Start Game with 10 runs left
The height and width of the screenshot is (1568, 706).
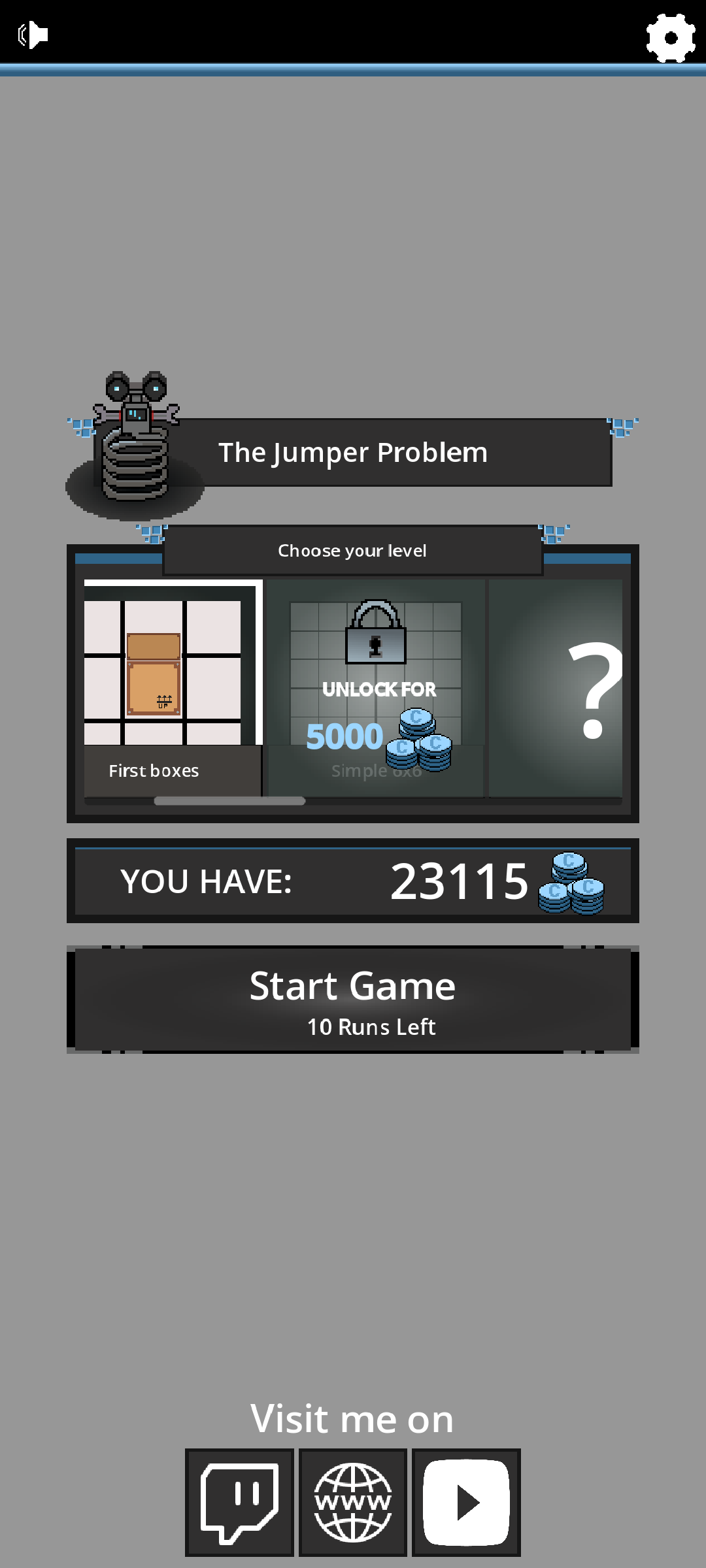coord(353,1000)
